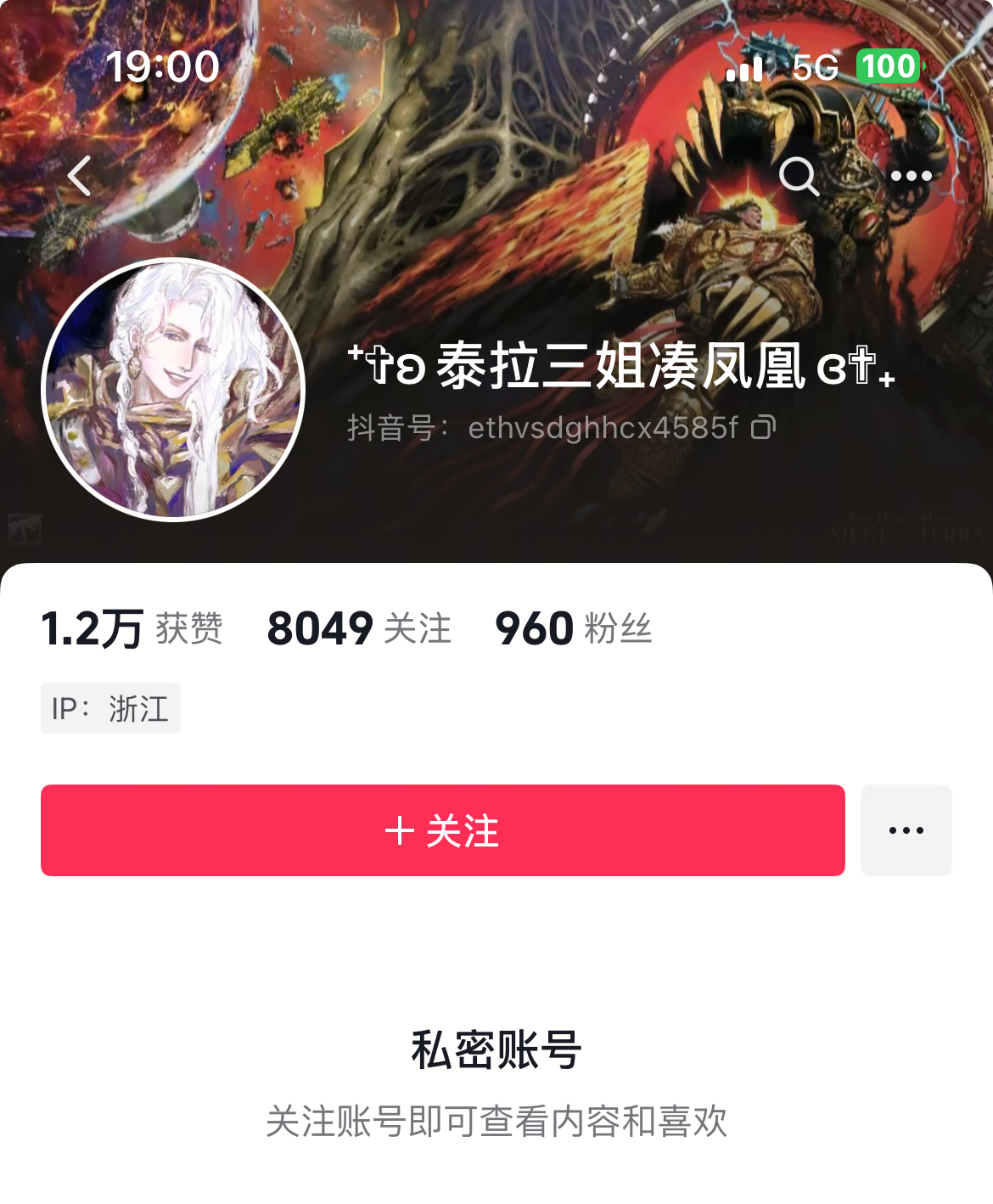Search this user's profile

click(x=798, y=177)
